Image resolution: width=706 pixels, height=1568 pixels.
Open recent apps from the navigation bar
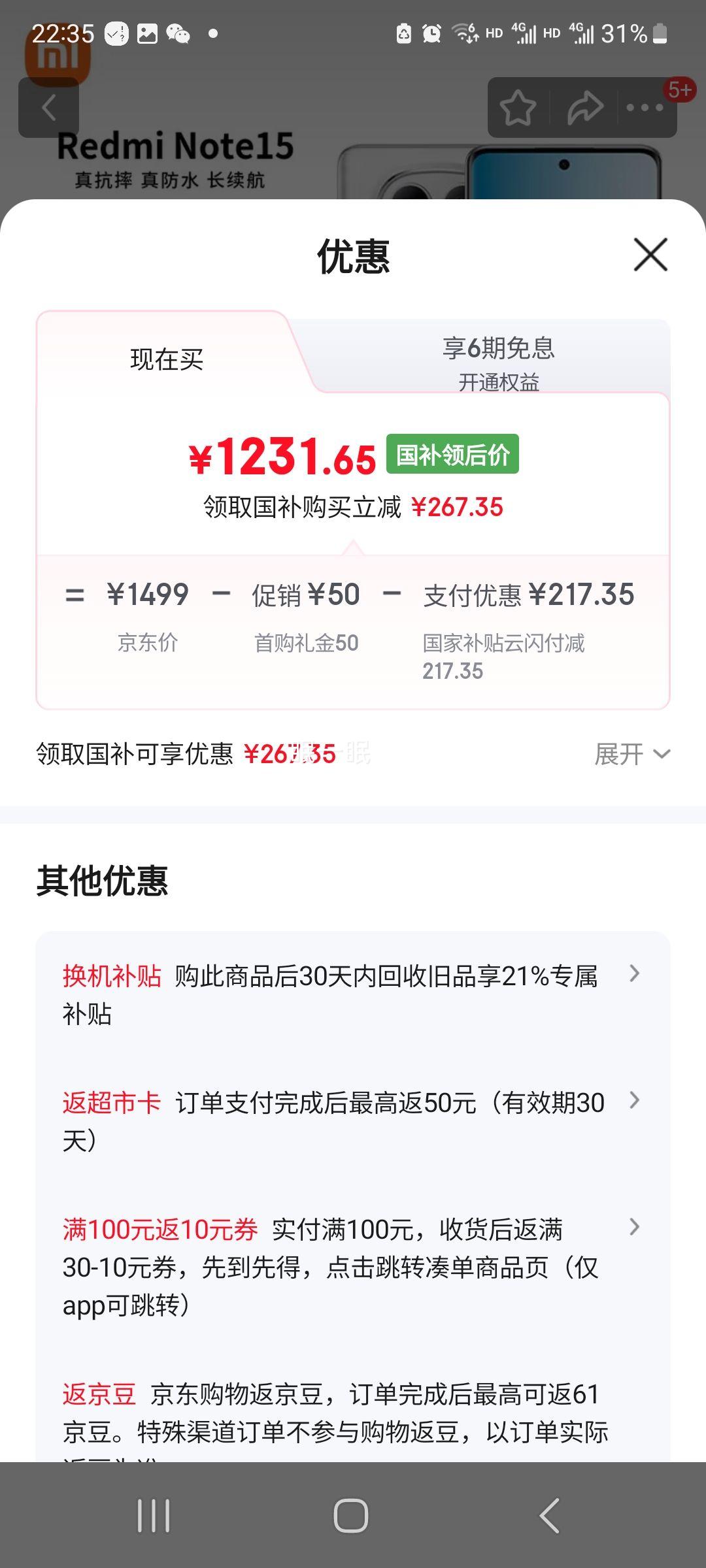[154, 1515]
